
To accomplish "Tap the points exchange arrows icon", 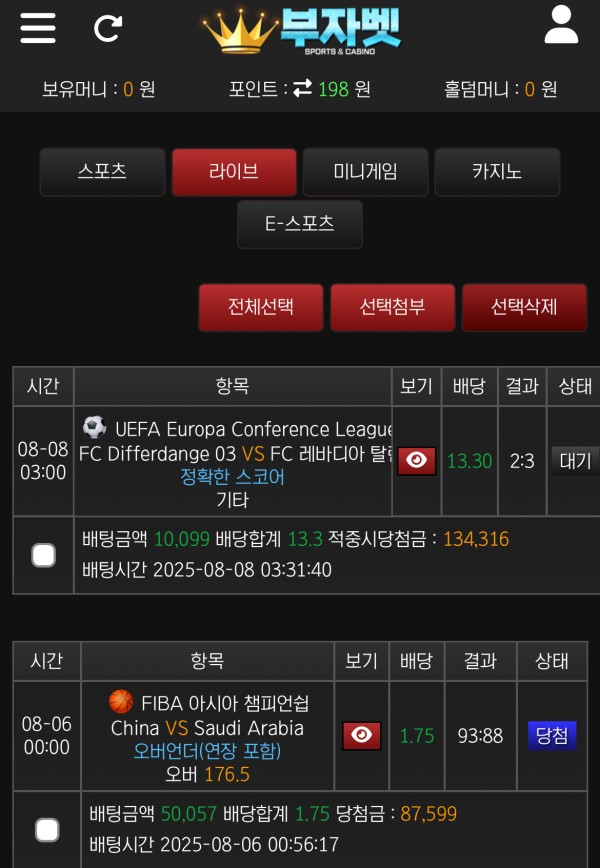I will 302,89.
